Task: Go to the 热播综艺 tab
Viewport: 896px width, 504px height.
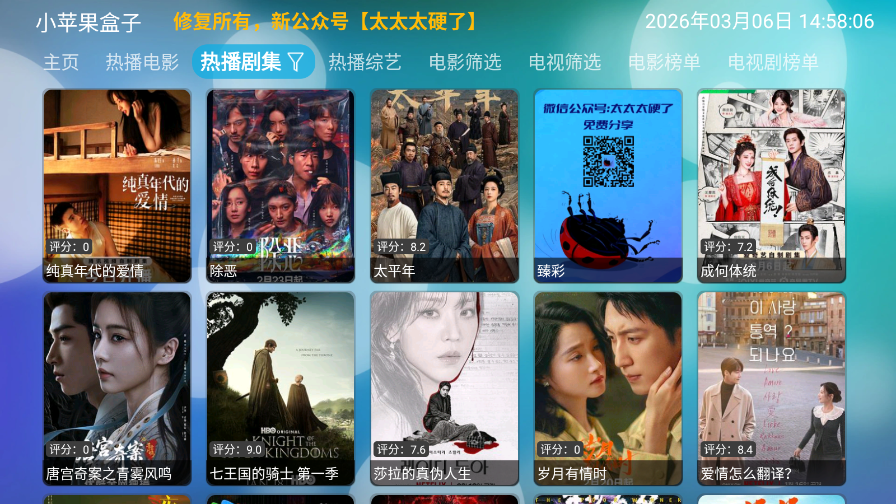Action: (365, 62)
